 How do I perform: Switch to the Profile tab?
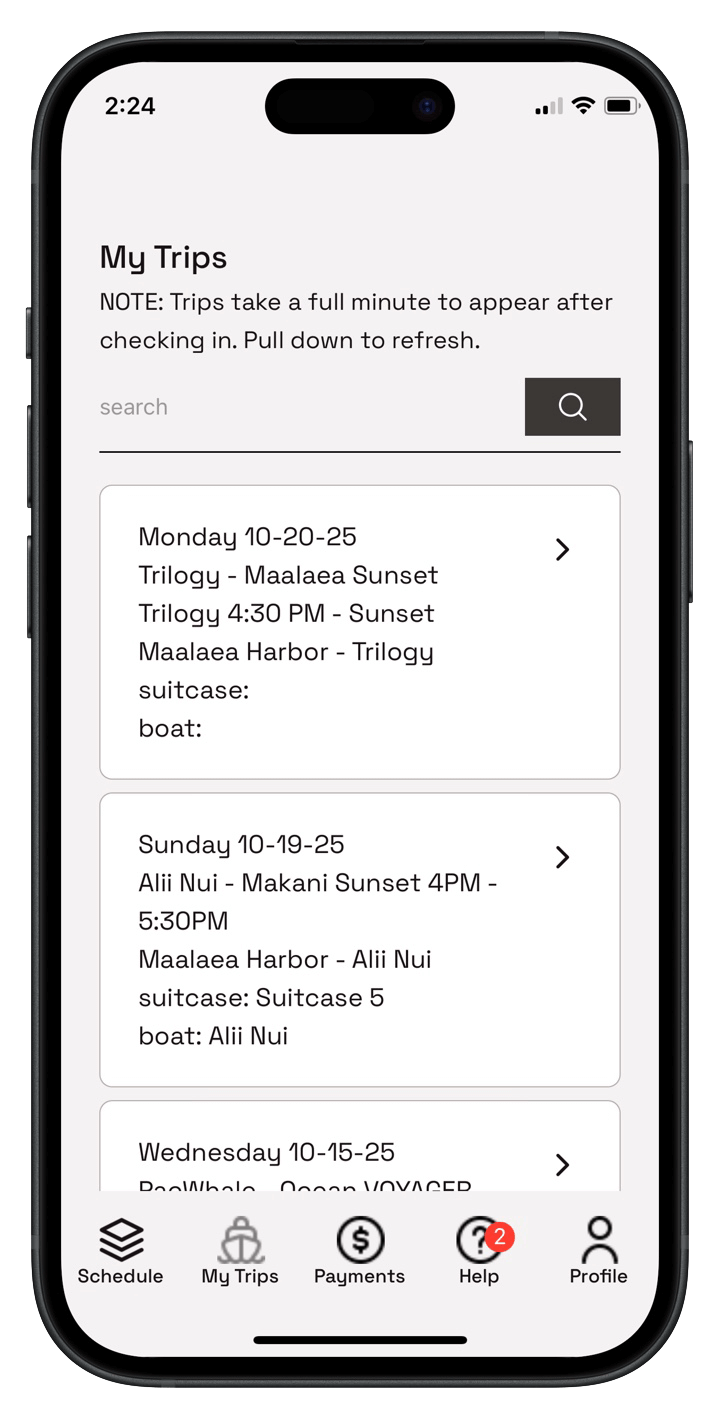pyautogui.click(x=598, y=1251)
